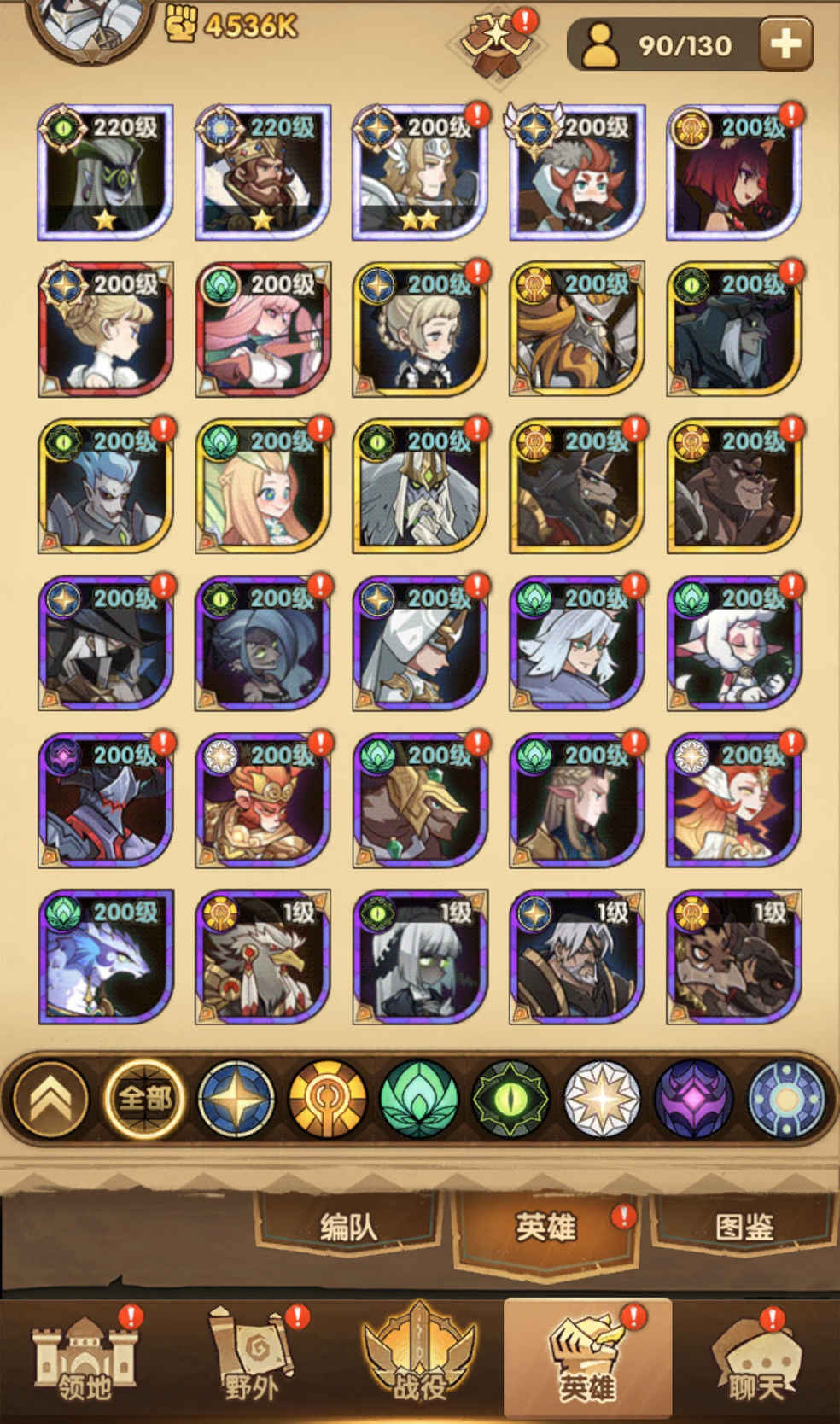The height and width of the screenshot is (1424, 840).
Task: Open the 220级 bearded king hero
Action: (x=263, y=173)
